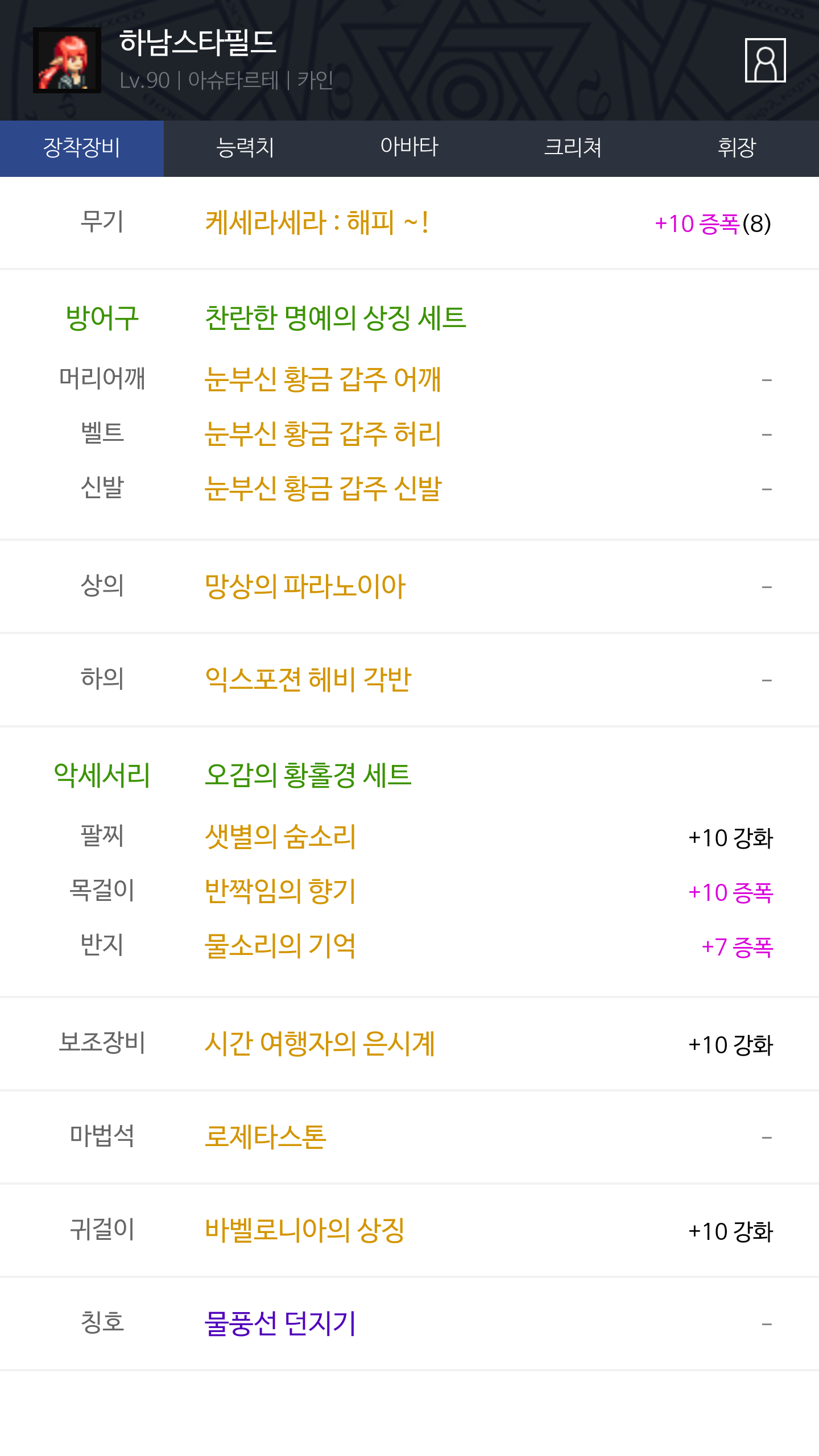The height and width of the screenshot is (1456, 819).
Task: View title 물풍선 던지기
Action: 280,1323
